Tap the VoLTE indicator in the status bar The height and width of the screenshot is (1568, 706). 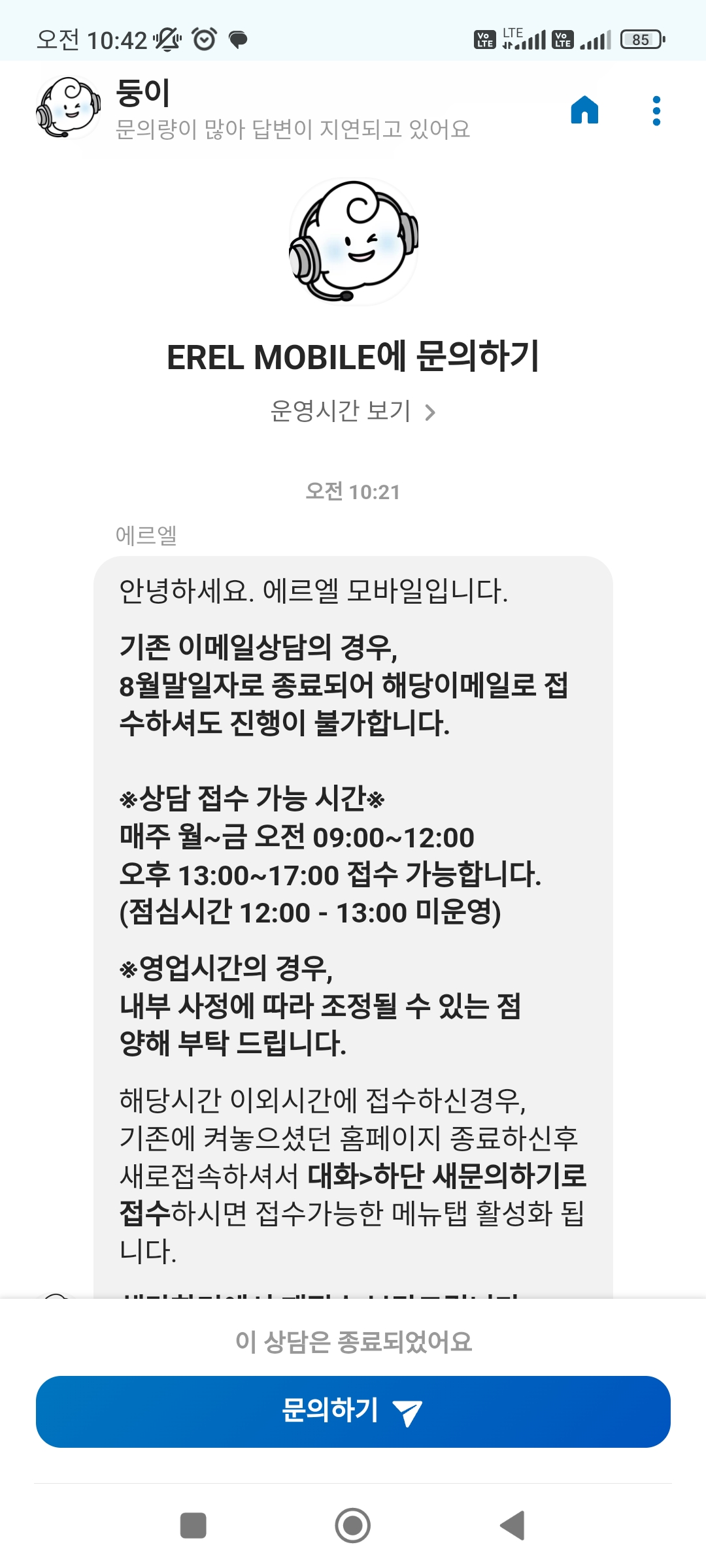click(x=484, y=39)
